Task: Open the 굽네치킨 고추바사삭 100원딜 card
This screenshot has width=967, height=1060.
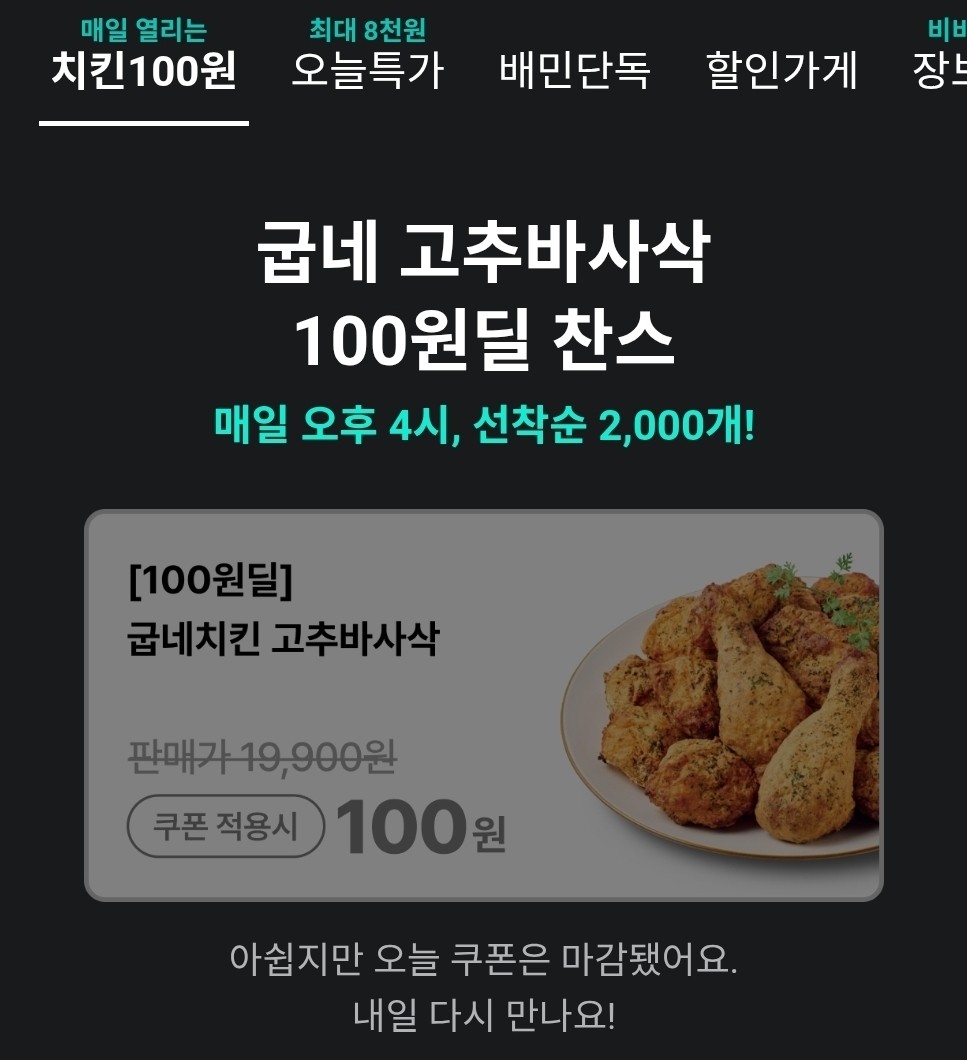Action: (x=483, y=705)
